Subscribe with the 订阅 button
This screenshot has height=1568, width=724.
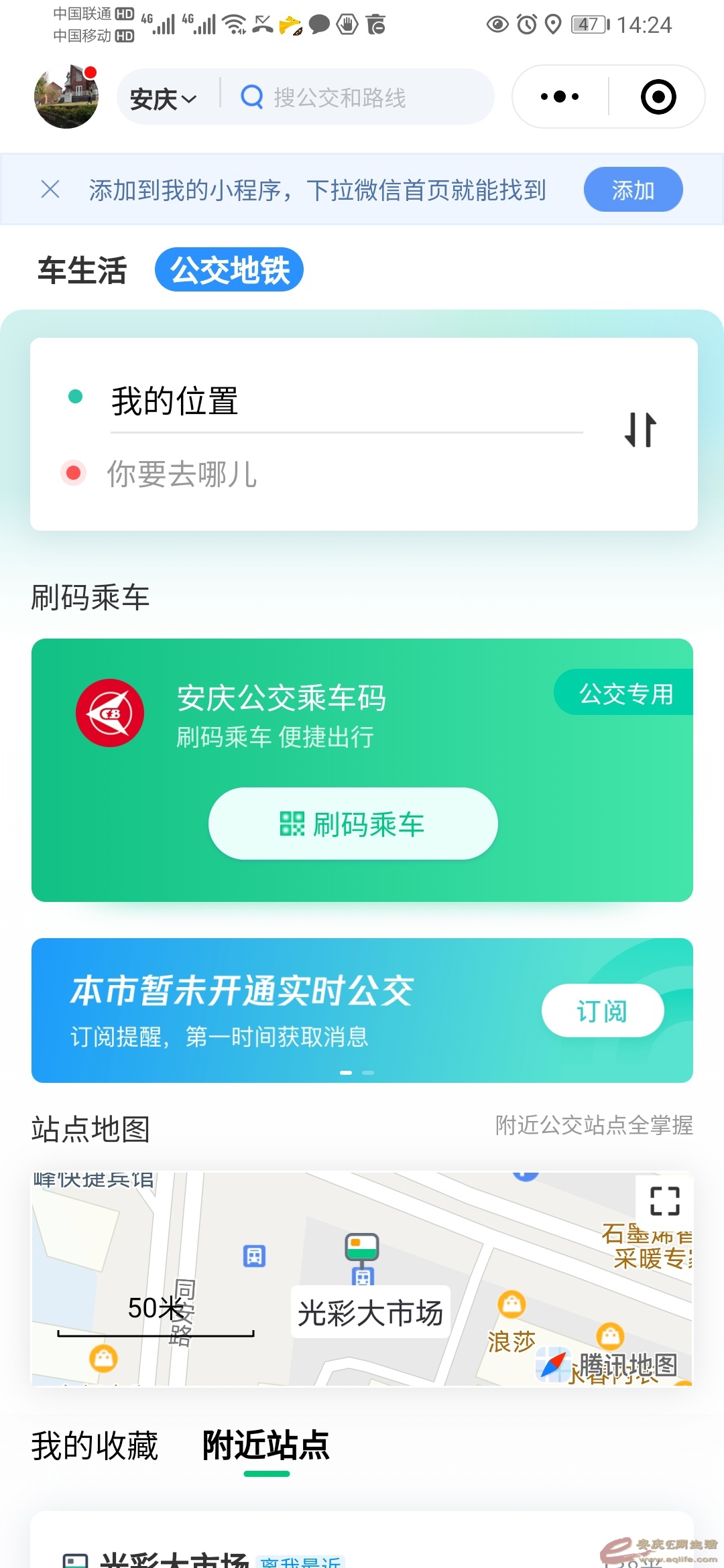(602, 1010)
